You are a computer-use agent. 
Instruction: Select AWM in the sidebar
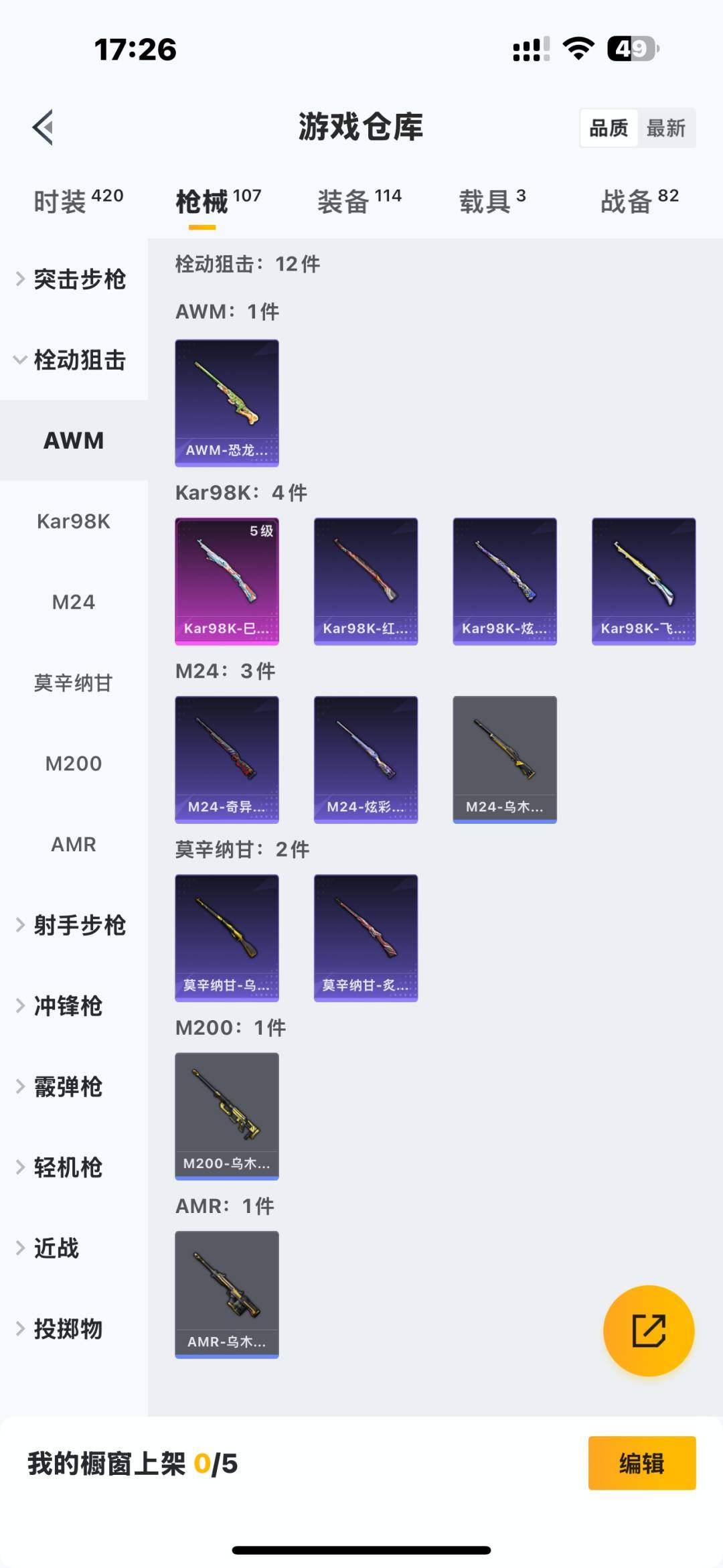[x=72, y=441]
